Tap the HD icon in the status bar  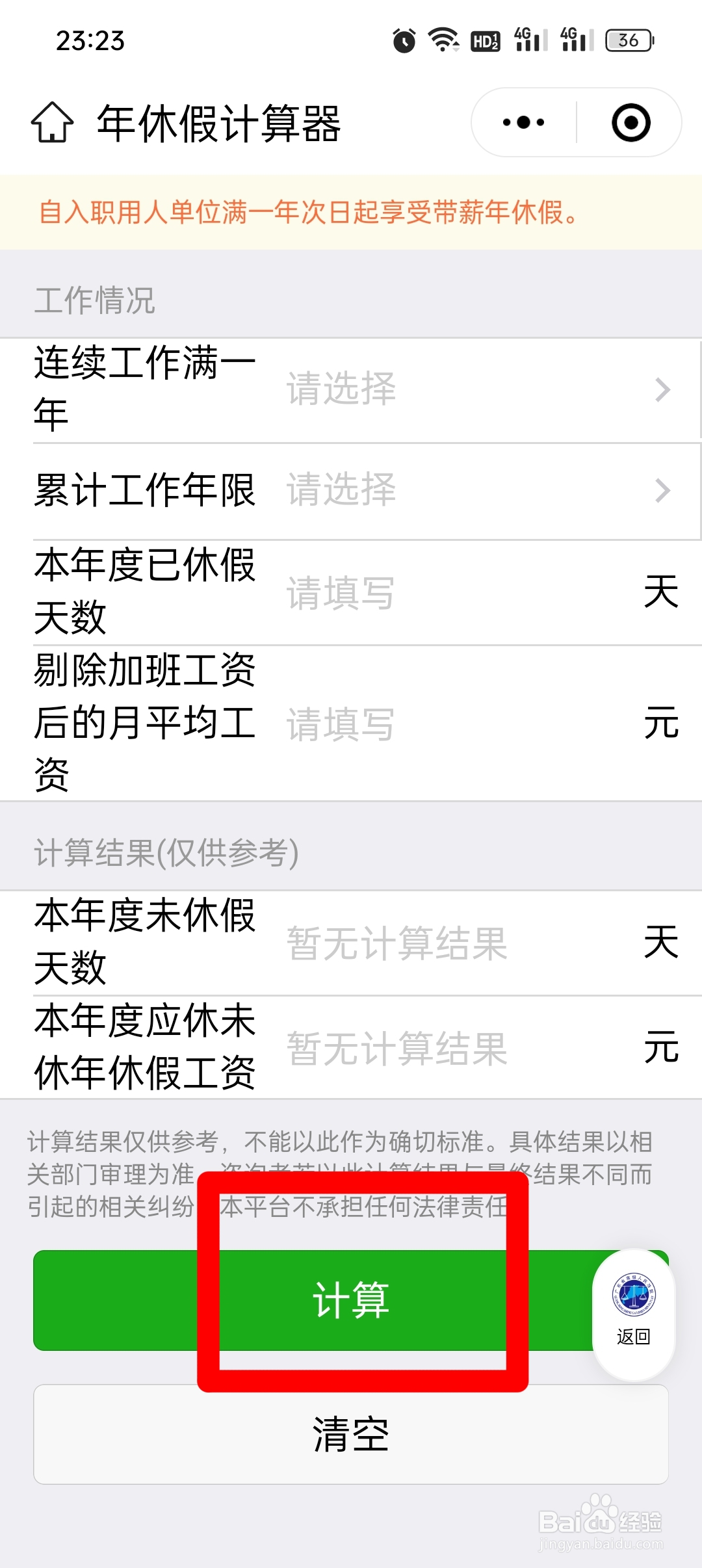click(x=486, y=40)
